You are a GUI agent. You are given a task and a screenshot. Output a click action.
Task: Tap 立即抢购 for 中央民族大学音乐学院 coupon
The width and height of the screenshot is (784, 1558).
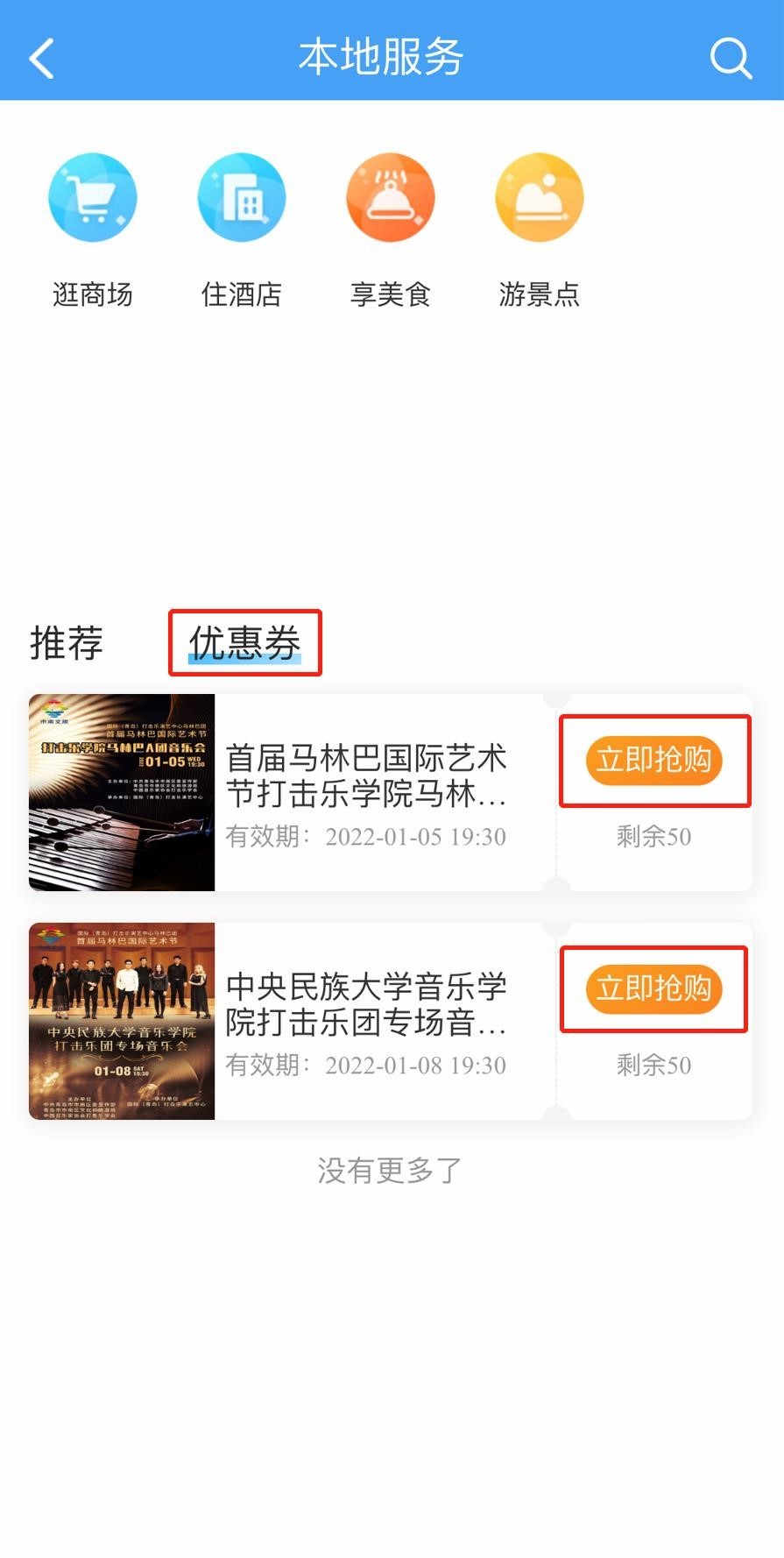653,988
